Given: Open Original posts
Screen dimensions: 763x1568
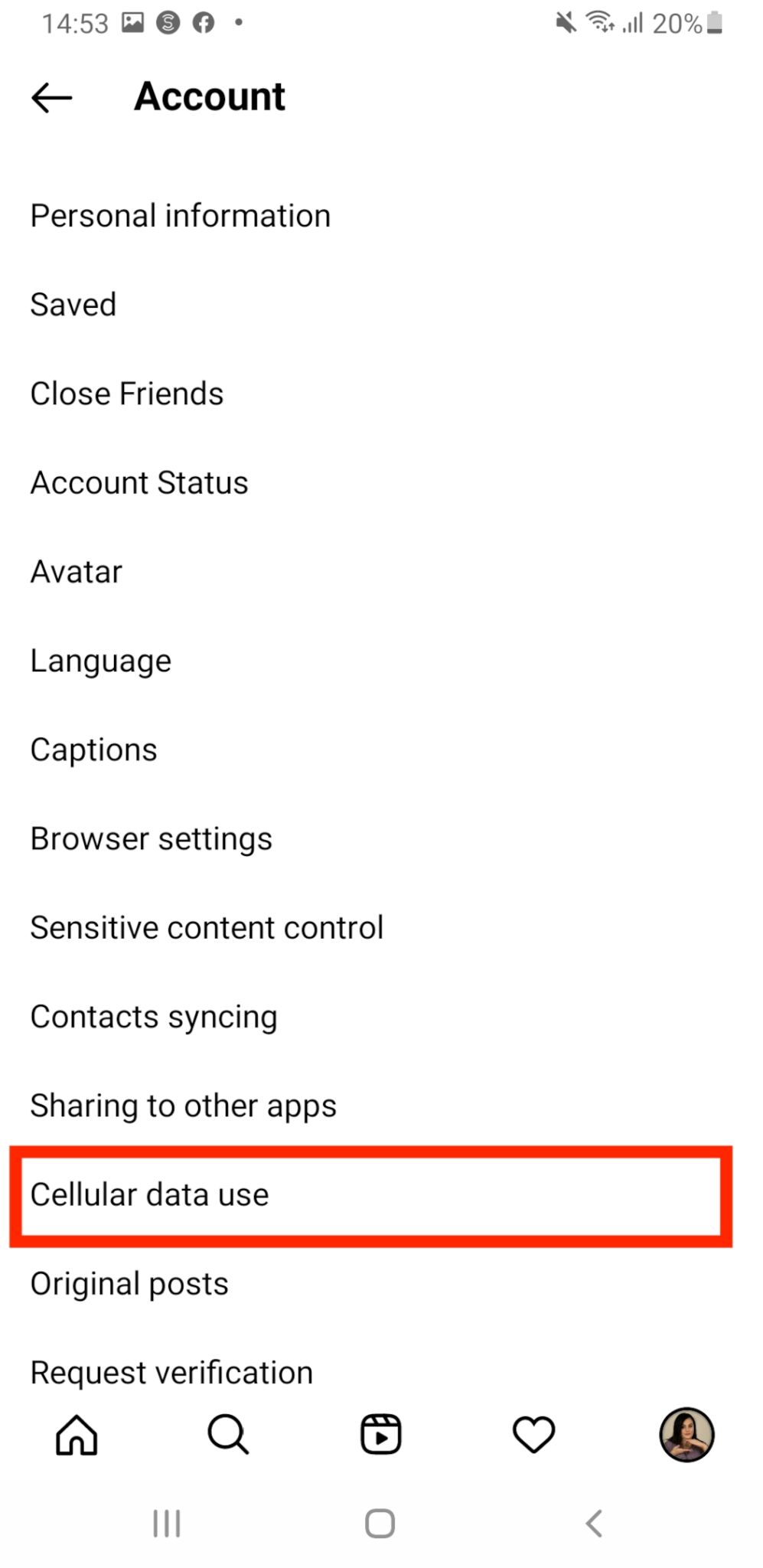Looking at the screenshot, I should (381, 1284).
